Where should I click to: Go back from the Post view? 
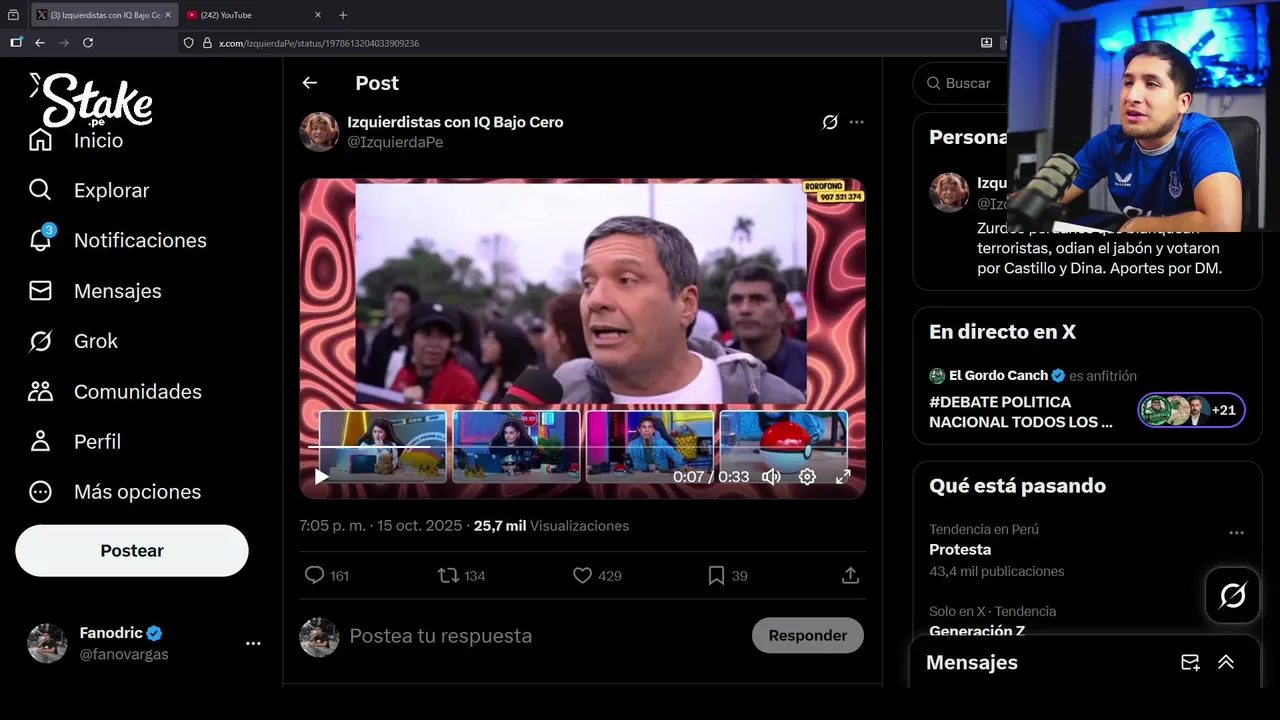310,83
